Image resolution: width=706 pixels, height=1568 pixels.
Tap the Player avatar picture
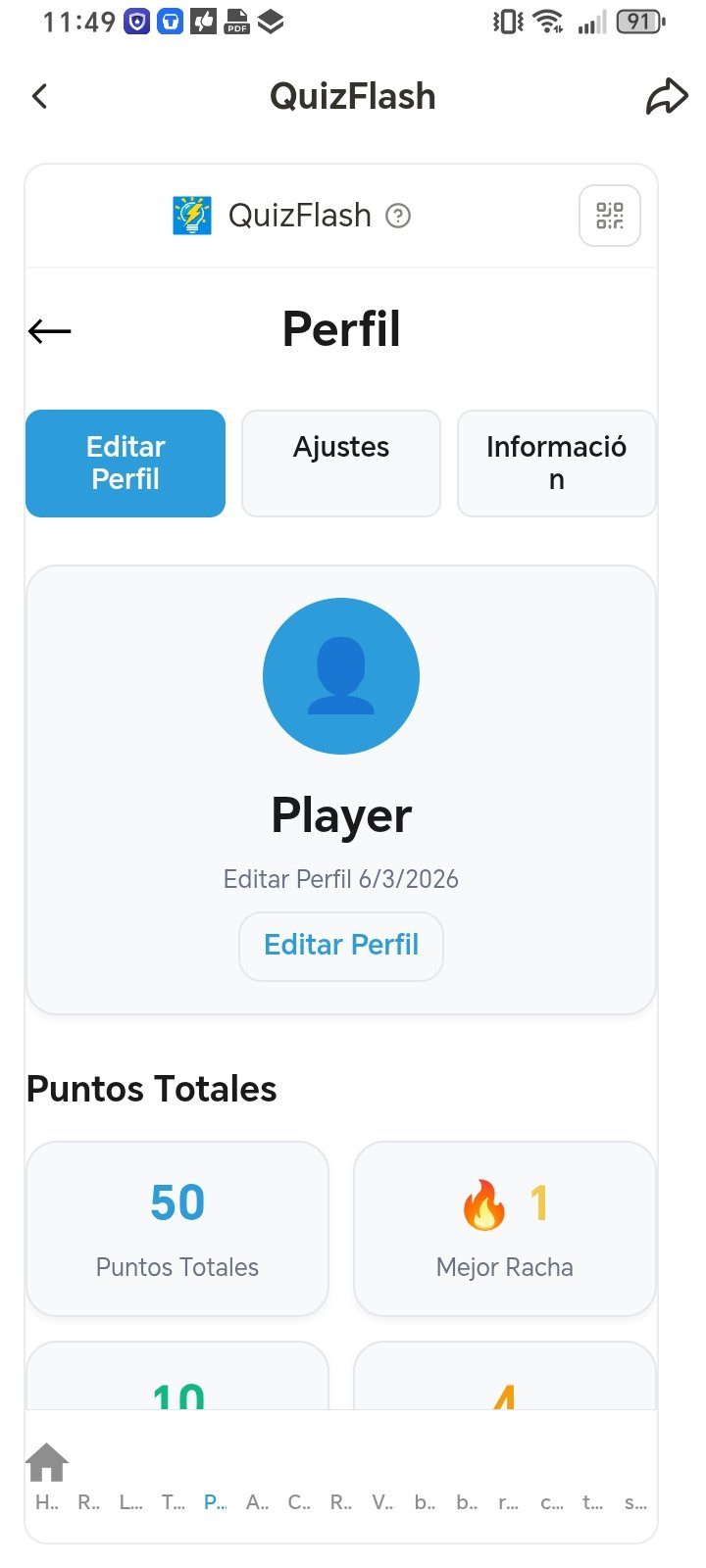point(341,676)
